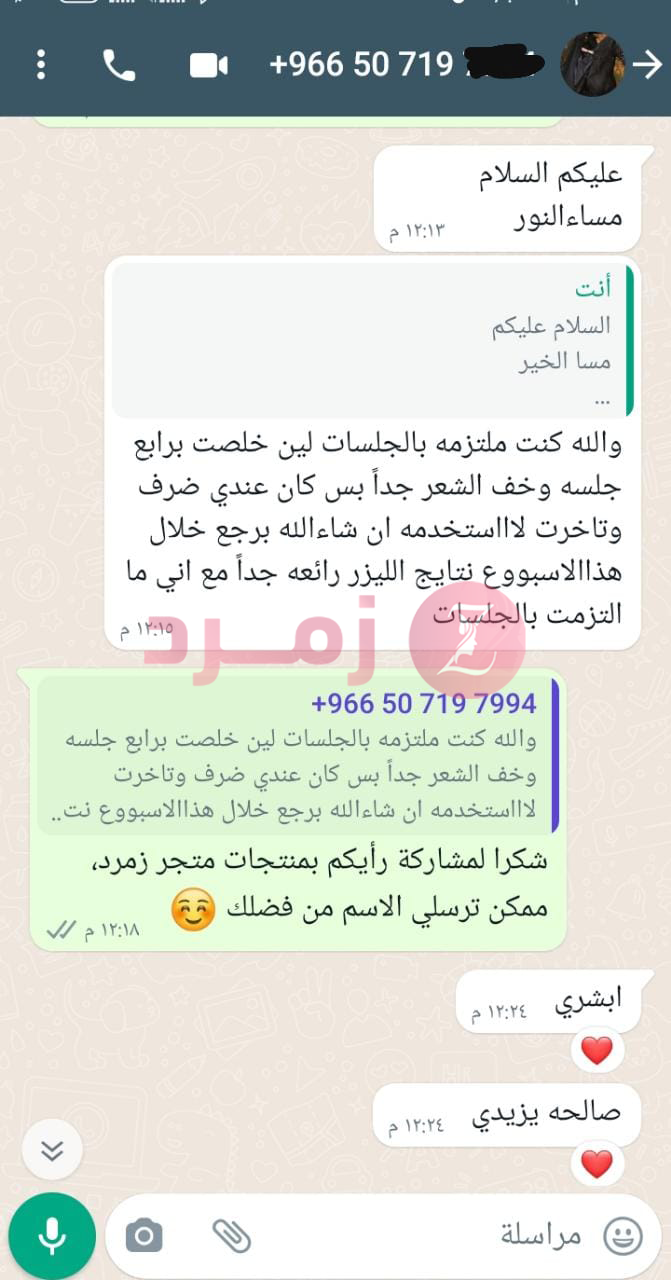The image size is (671, 1280).
Task: Open the overflow menu with three dots
Action: pos(41,65)
